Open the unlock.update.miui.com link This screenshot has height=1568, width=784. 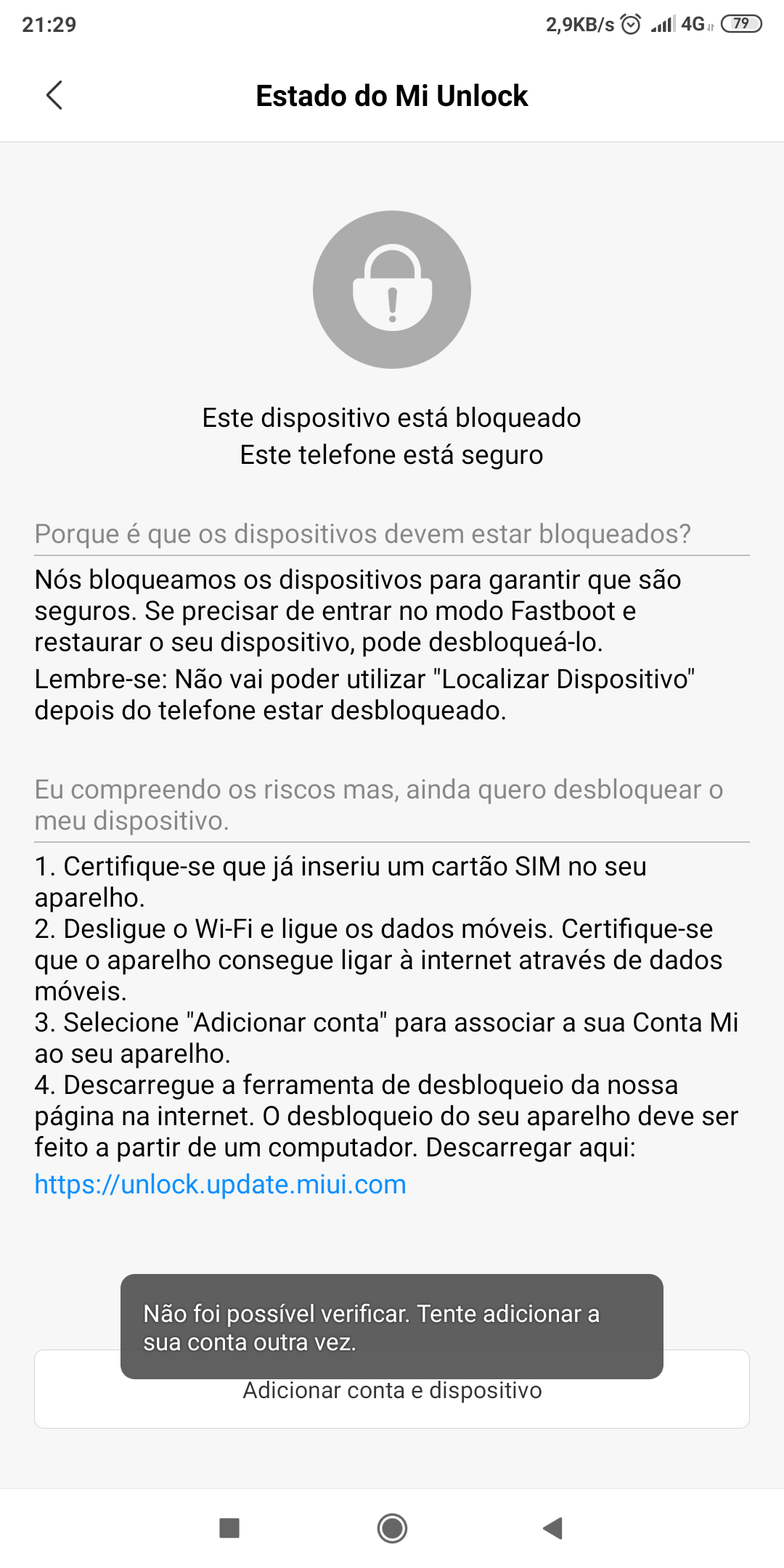[x=220, y=1185]
